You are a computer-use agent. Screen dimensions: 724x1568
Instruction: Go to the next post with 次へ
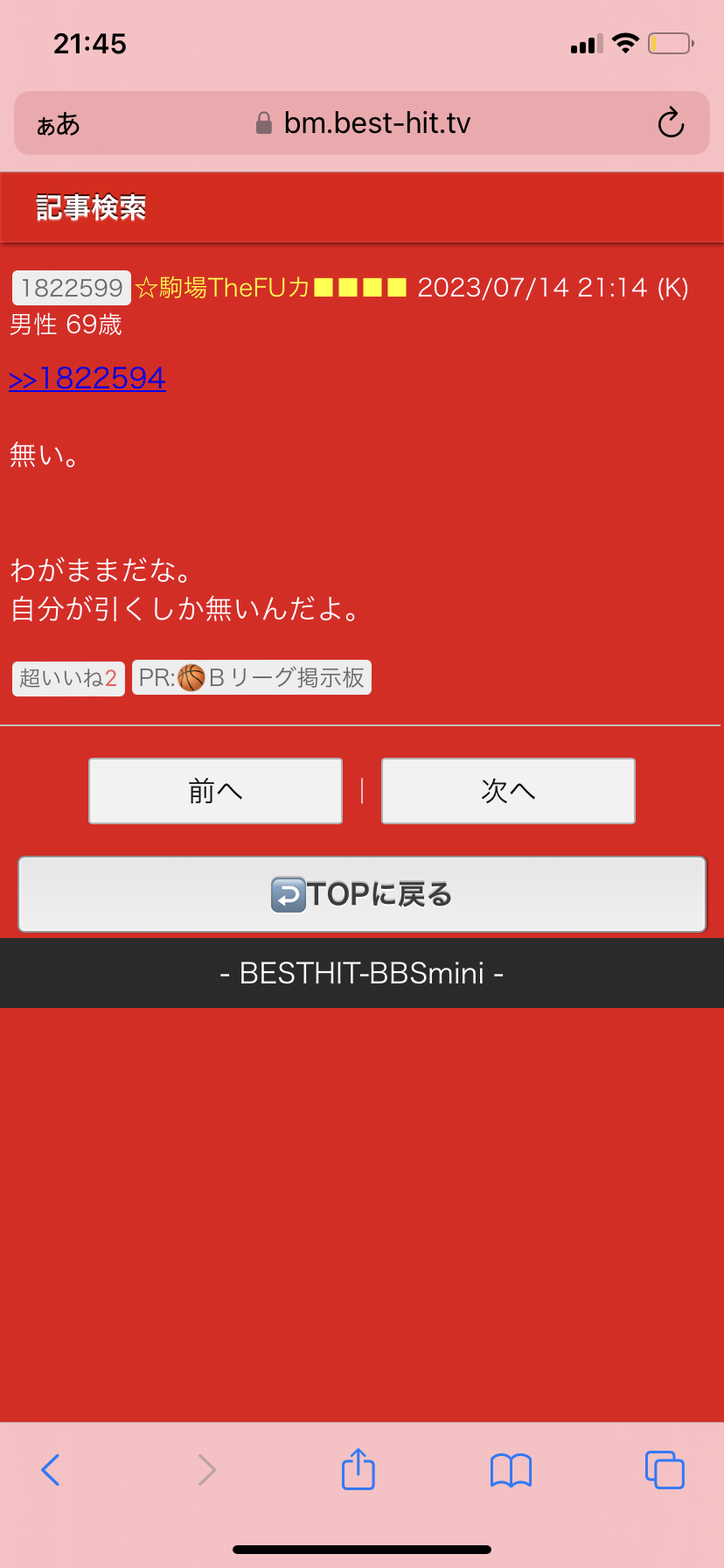point(508,791)
